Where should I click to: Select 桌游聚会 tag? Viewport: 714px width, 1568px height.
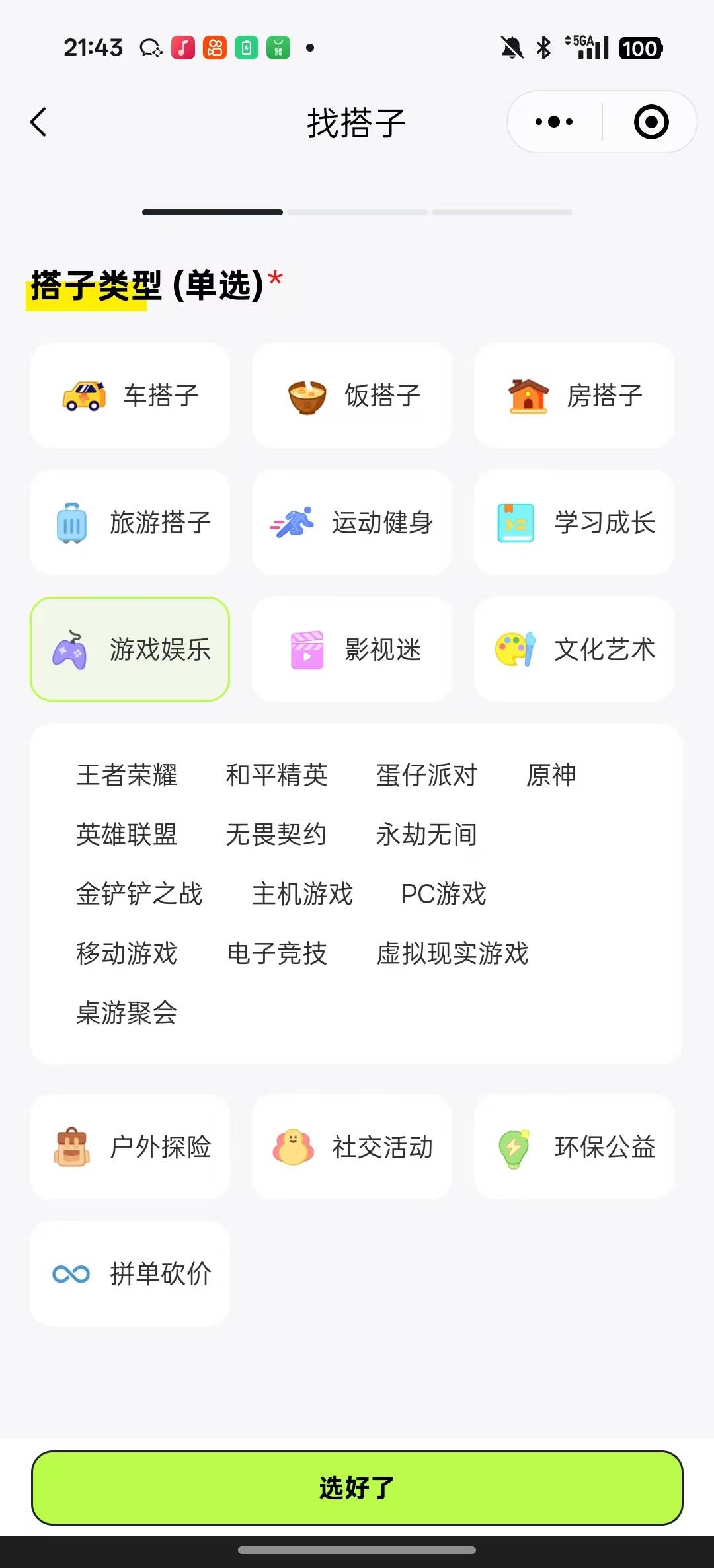point(127,1013)
